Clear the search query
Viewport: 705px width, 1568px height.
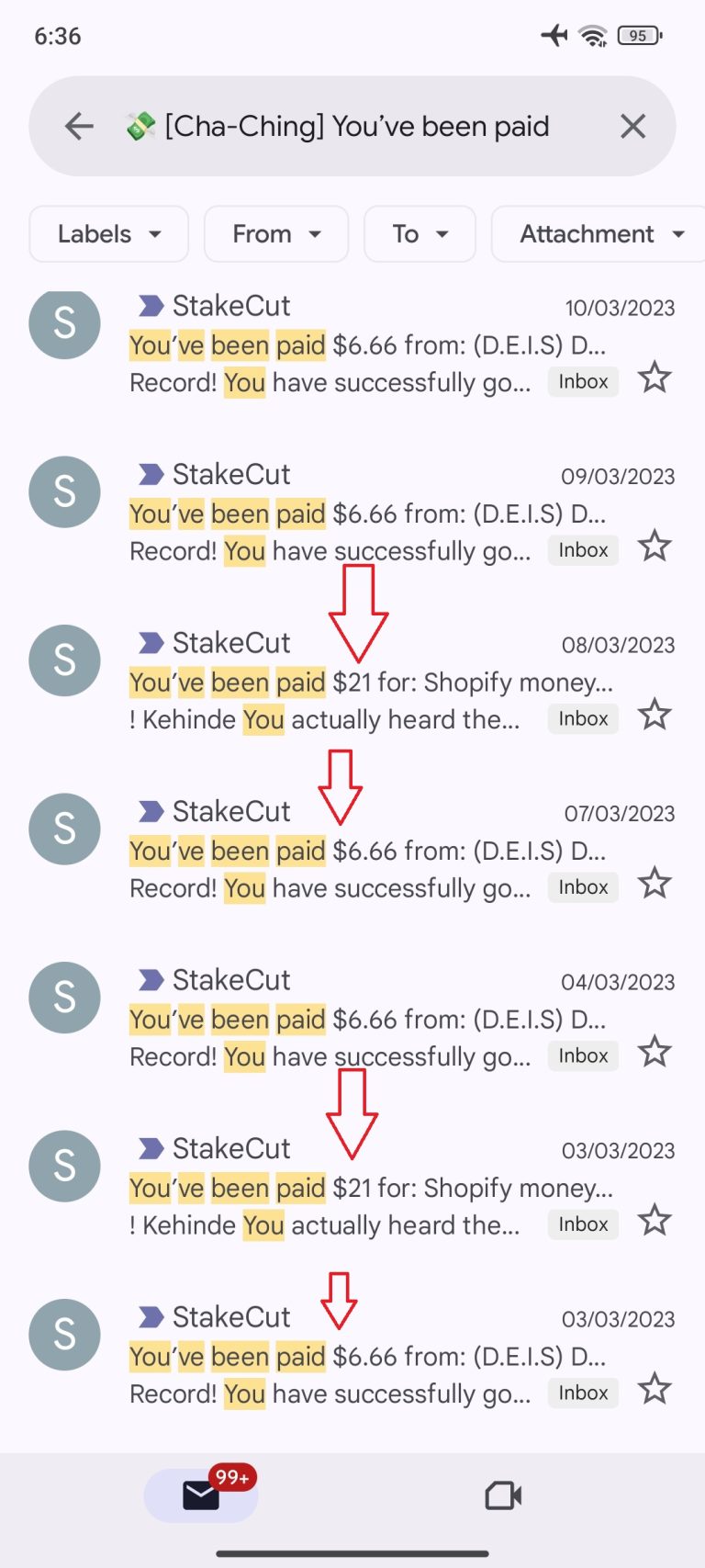[x=632, y=126]
